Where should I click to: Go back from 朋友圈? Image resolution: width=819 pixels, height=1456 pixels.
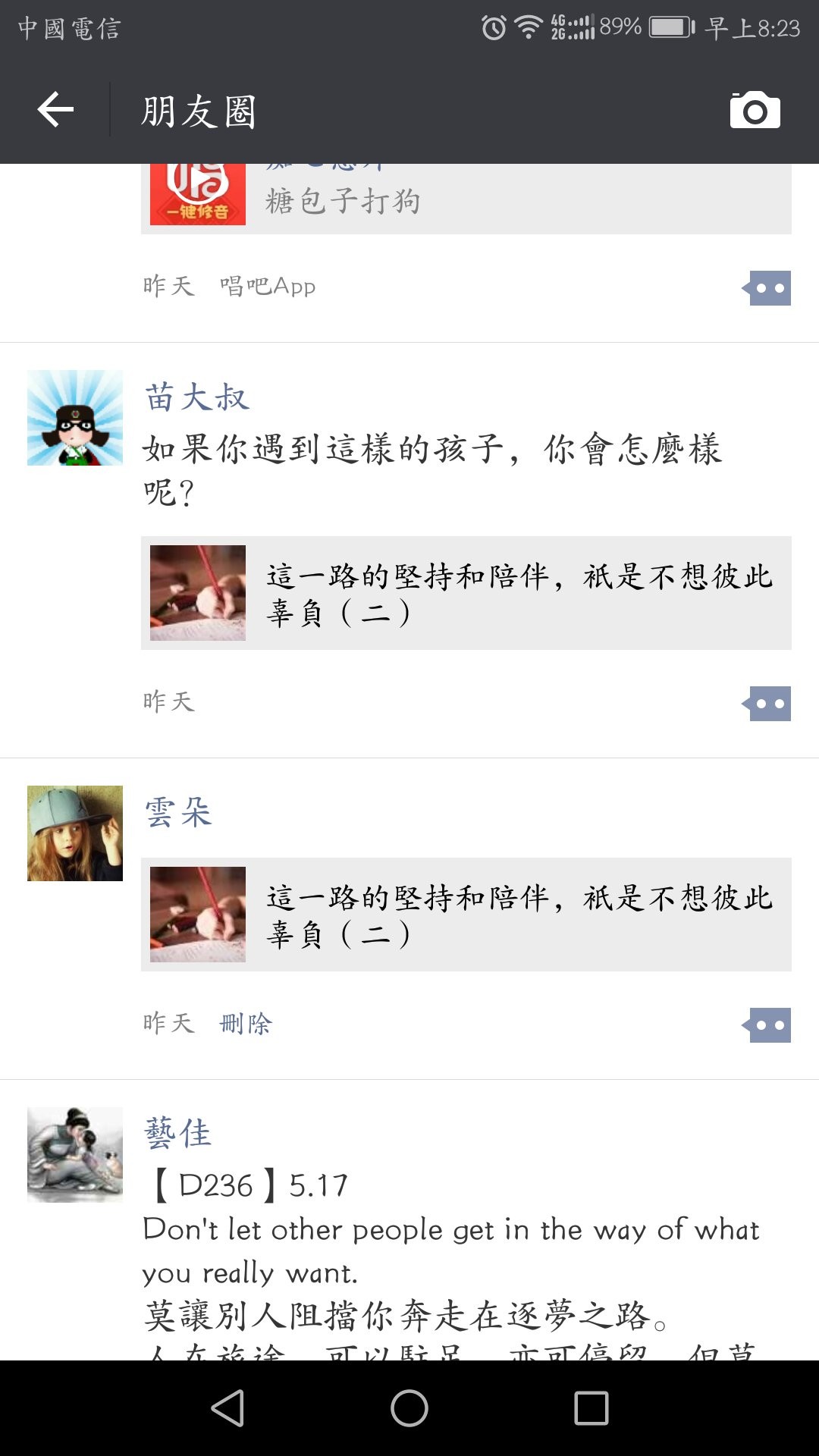55,111
